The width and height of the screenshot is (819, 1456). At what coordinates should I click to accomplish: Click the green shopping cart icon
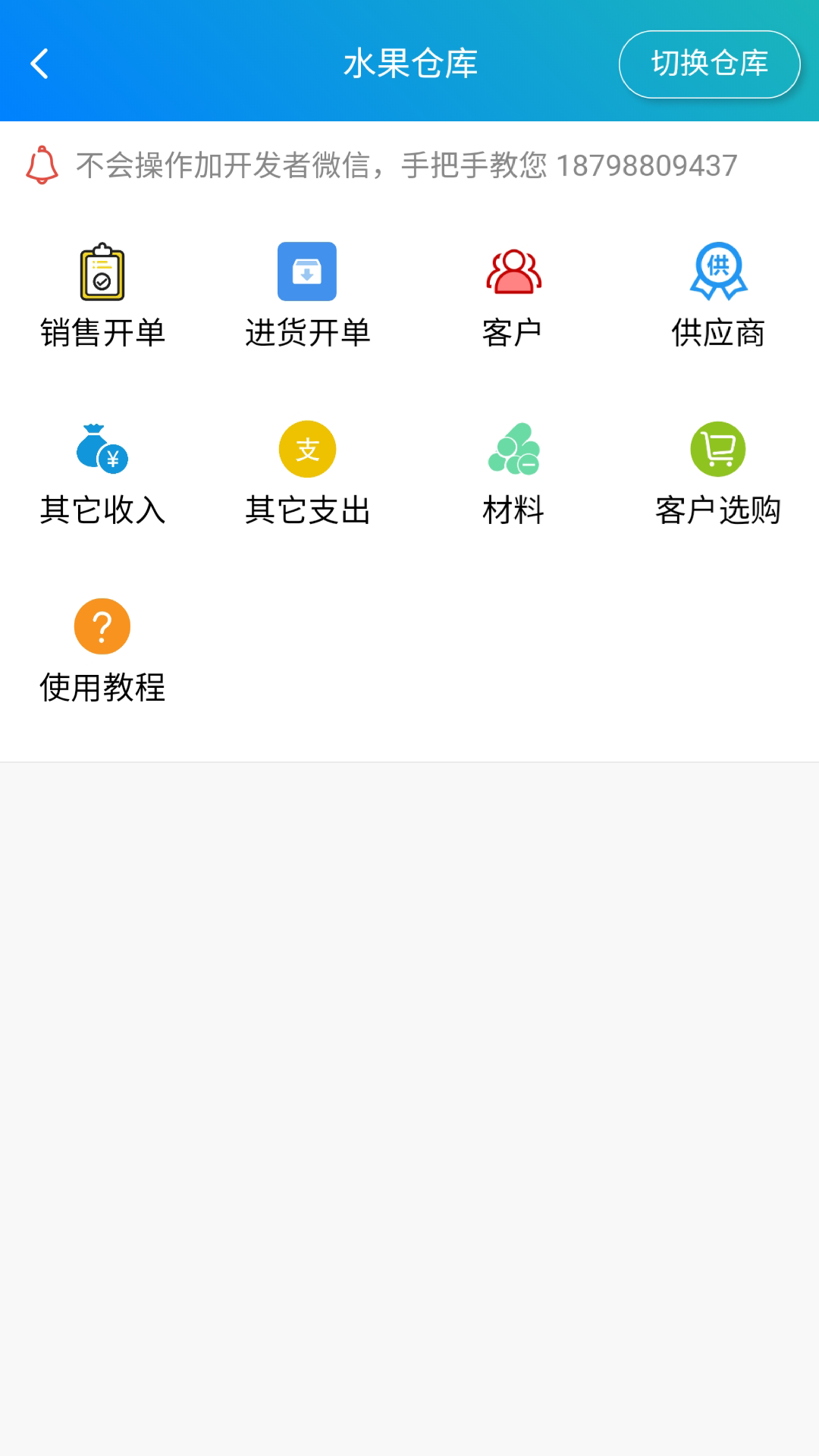point(717,449)
